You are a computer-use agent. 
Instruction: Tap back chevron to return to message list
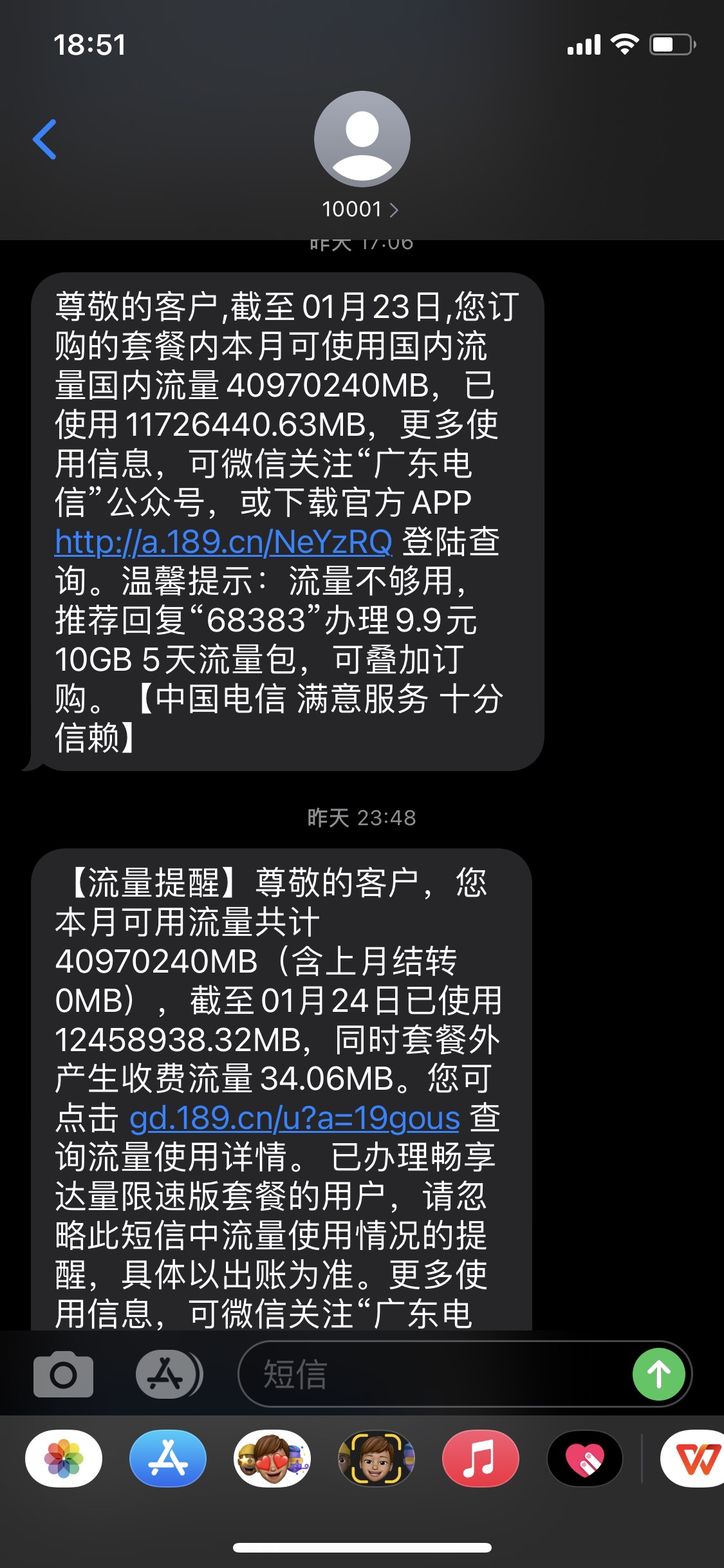pyautogui.click(x=45, y=140)
